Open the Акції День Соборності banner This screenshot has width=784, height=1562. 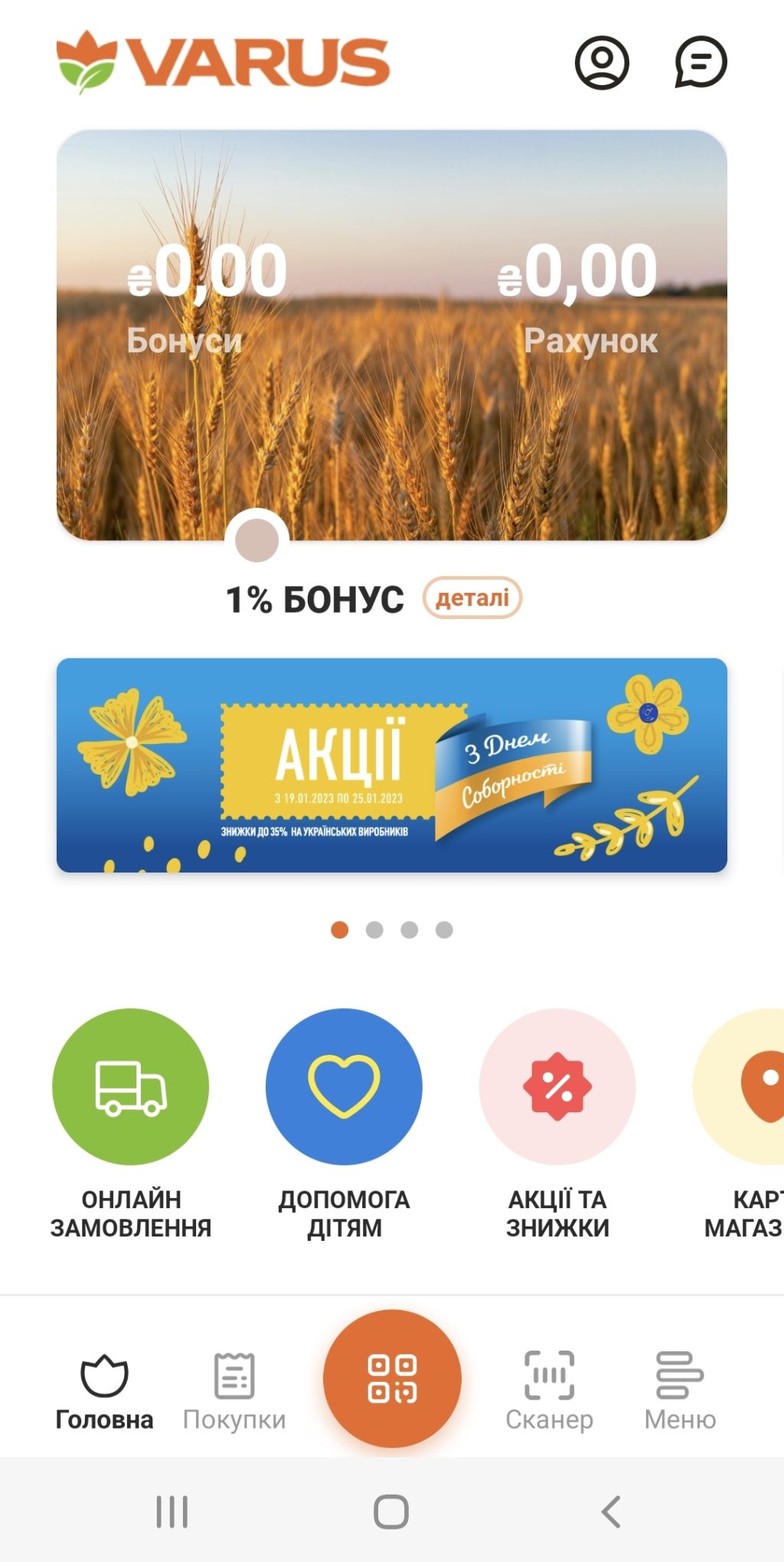391,765
